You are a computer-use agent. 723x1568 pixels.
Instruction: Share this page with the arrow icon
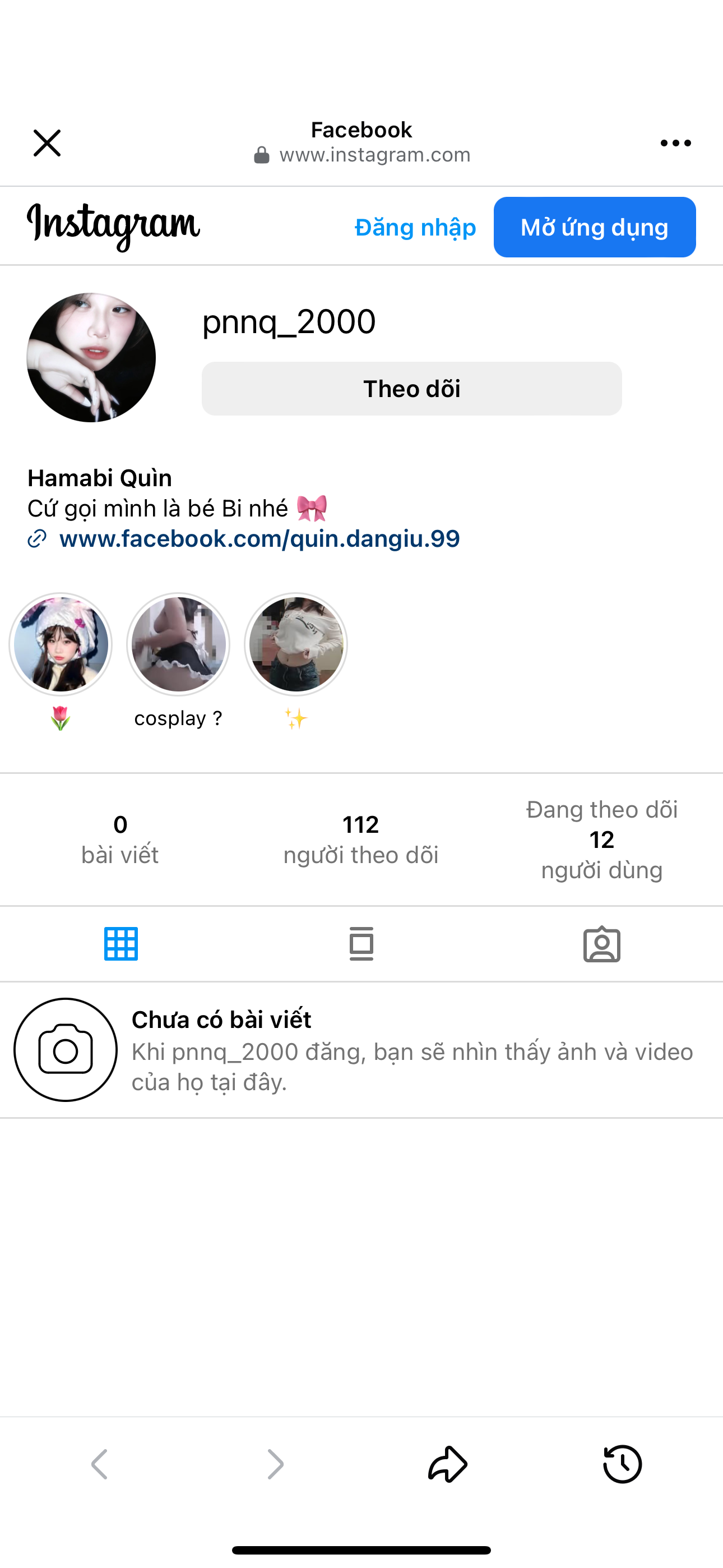coord(448,1463)
